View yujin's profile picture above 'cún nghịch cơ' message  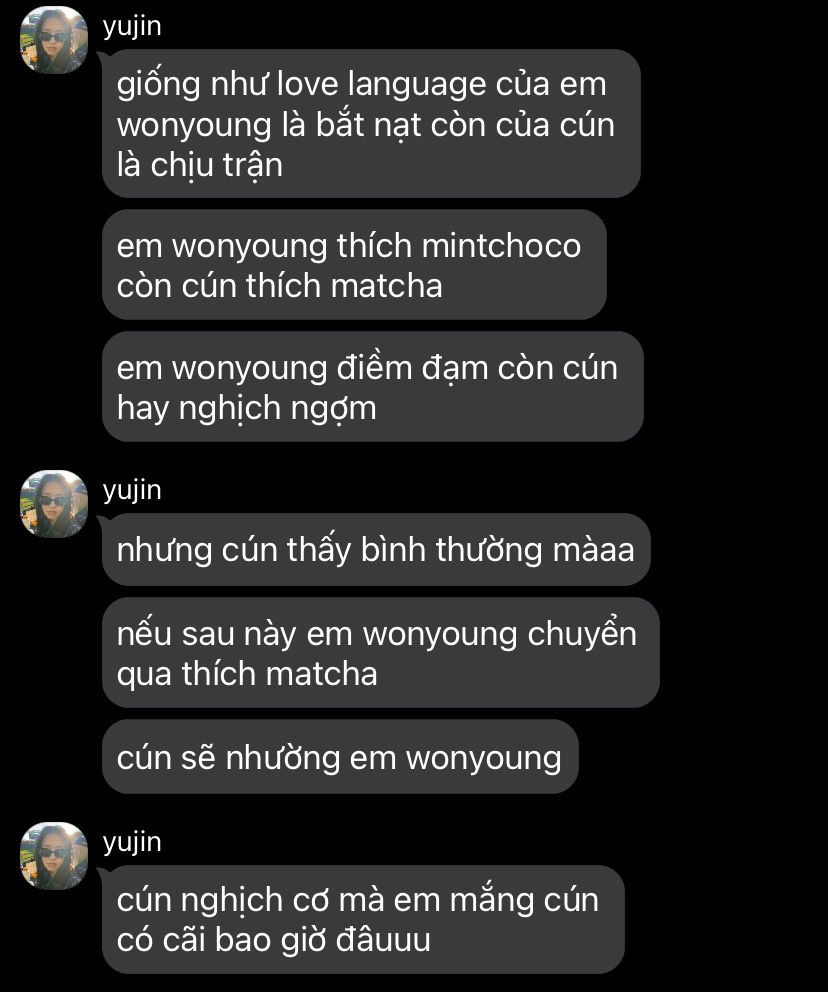[54, 856]
